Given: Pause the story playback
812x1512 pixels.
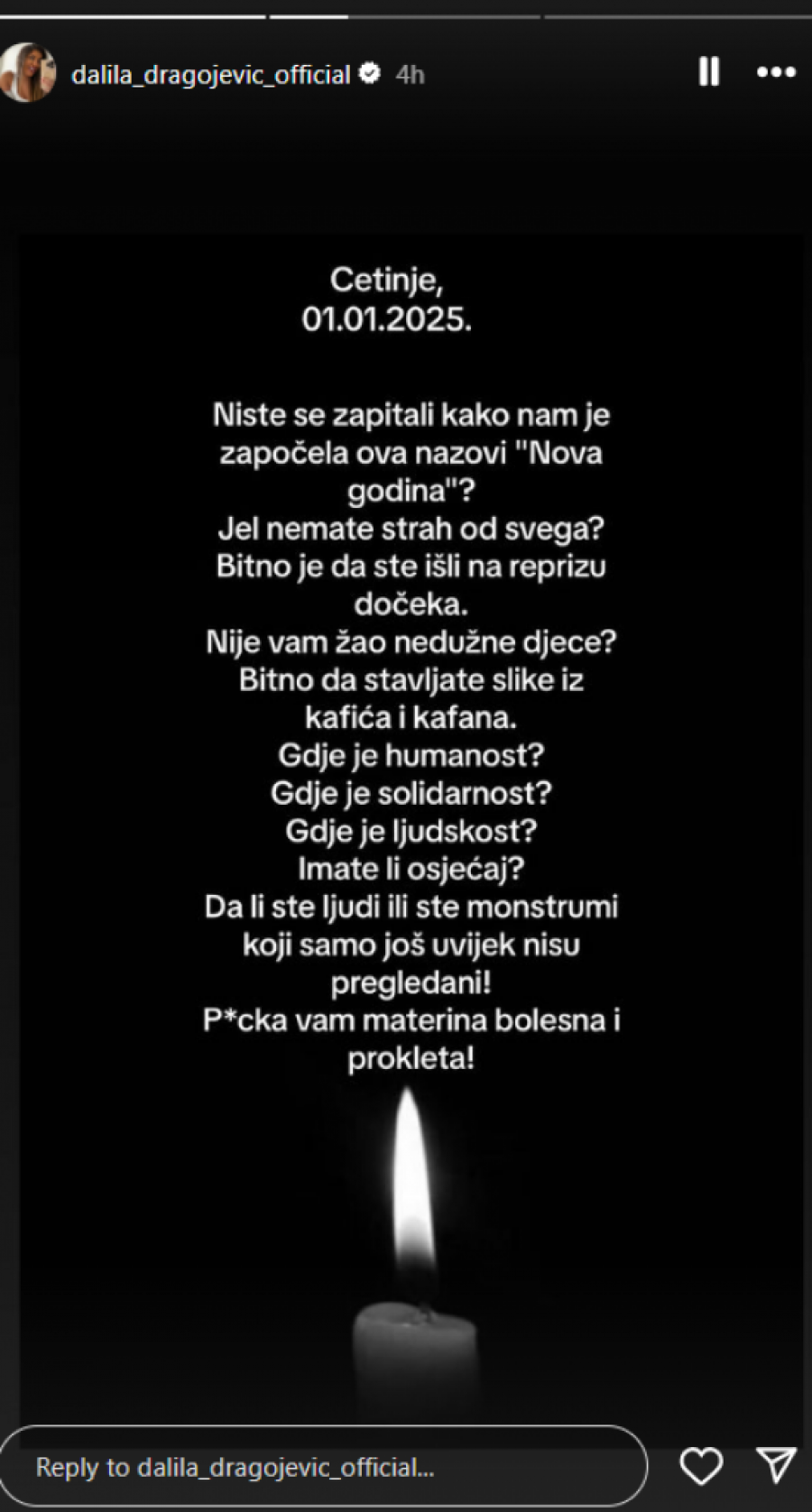Looking at the screenshot, I should (x=709, y=72).
